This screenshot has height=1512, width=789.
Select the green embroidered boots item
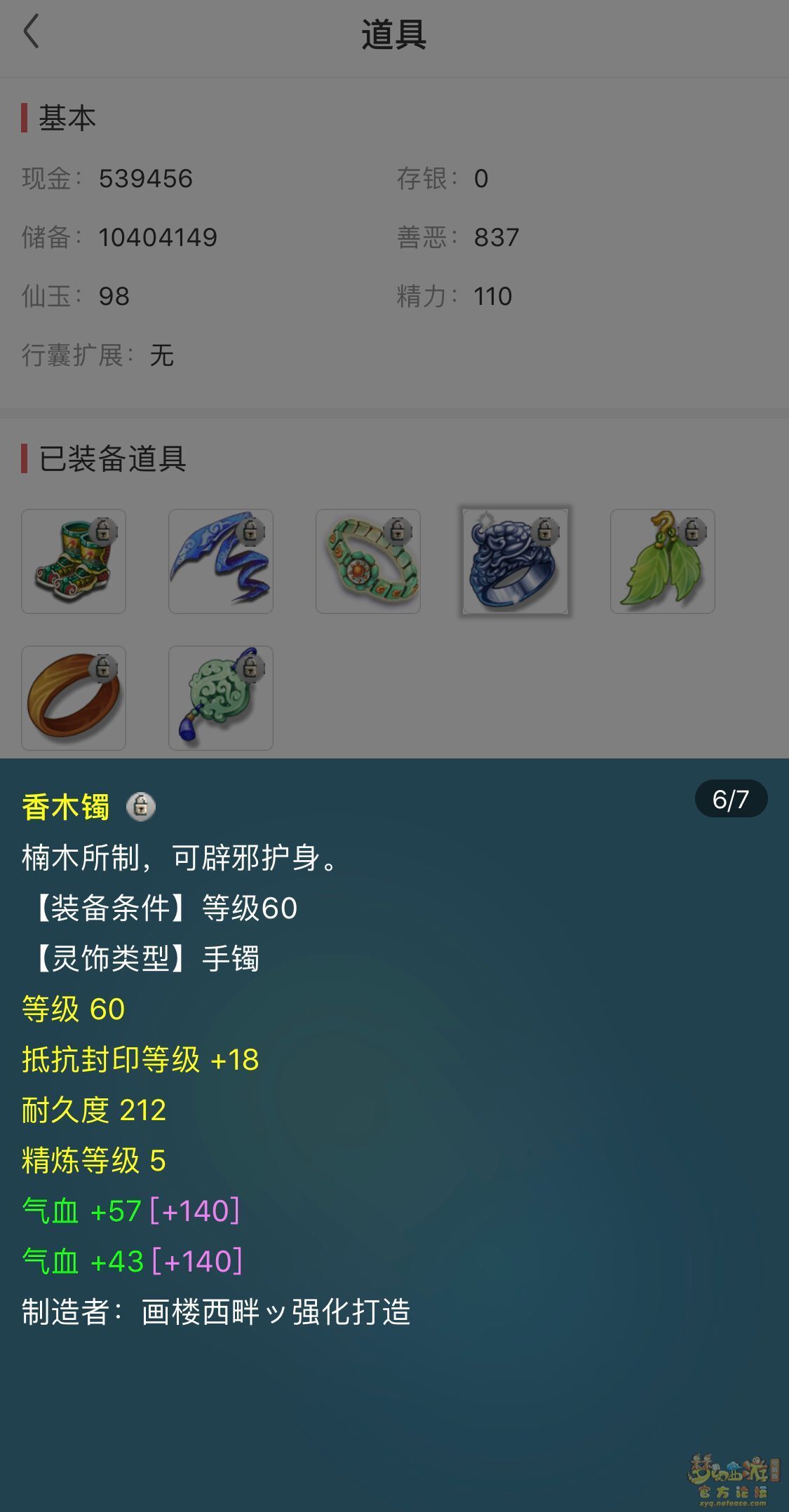click(74, 561)
